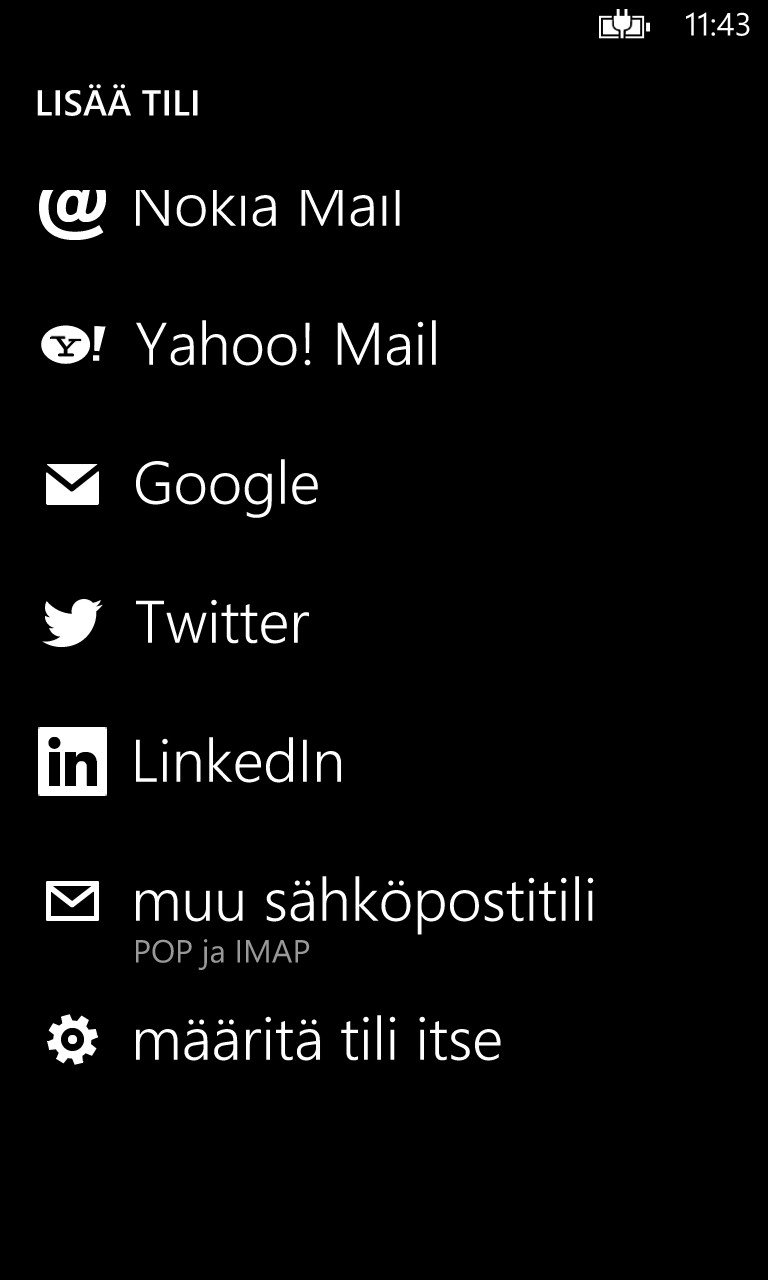Add a Yahoo! Mail account
Screen dimensions: 768x1280
click(x=286, y=345)
